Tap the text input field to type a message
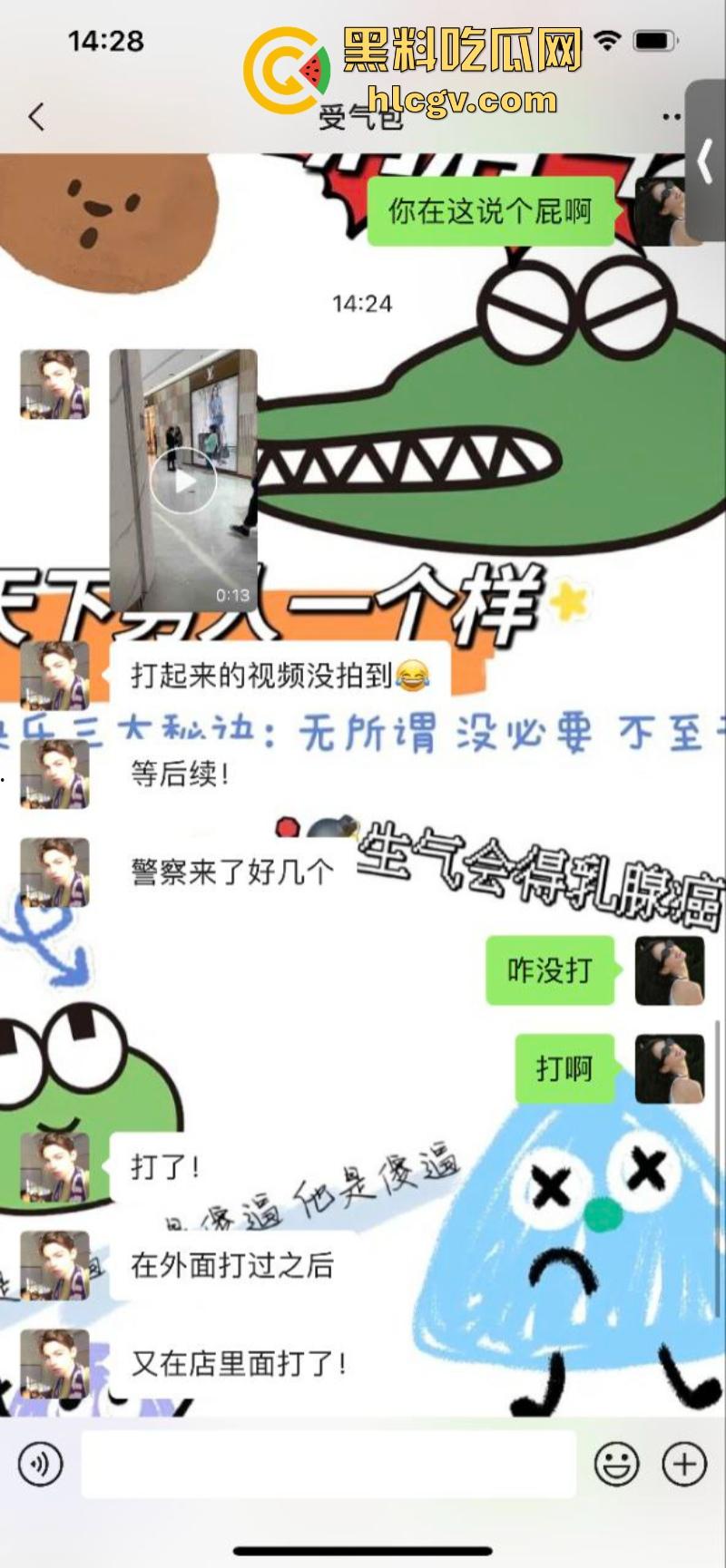 tap(327, 1462)
